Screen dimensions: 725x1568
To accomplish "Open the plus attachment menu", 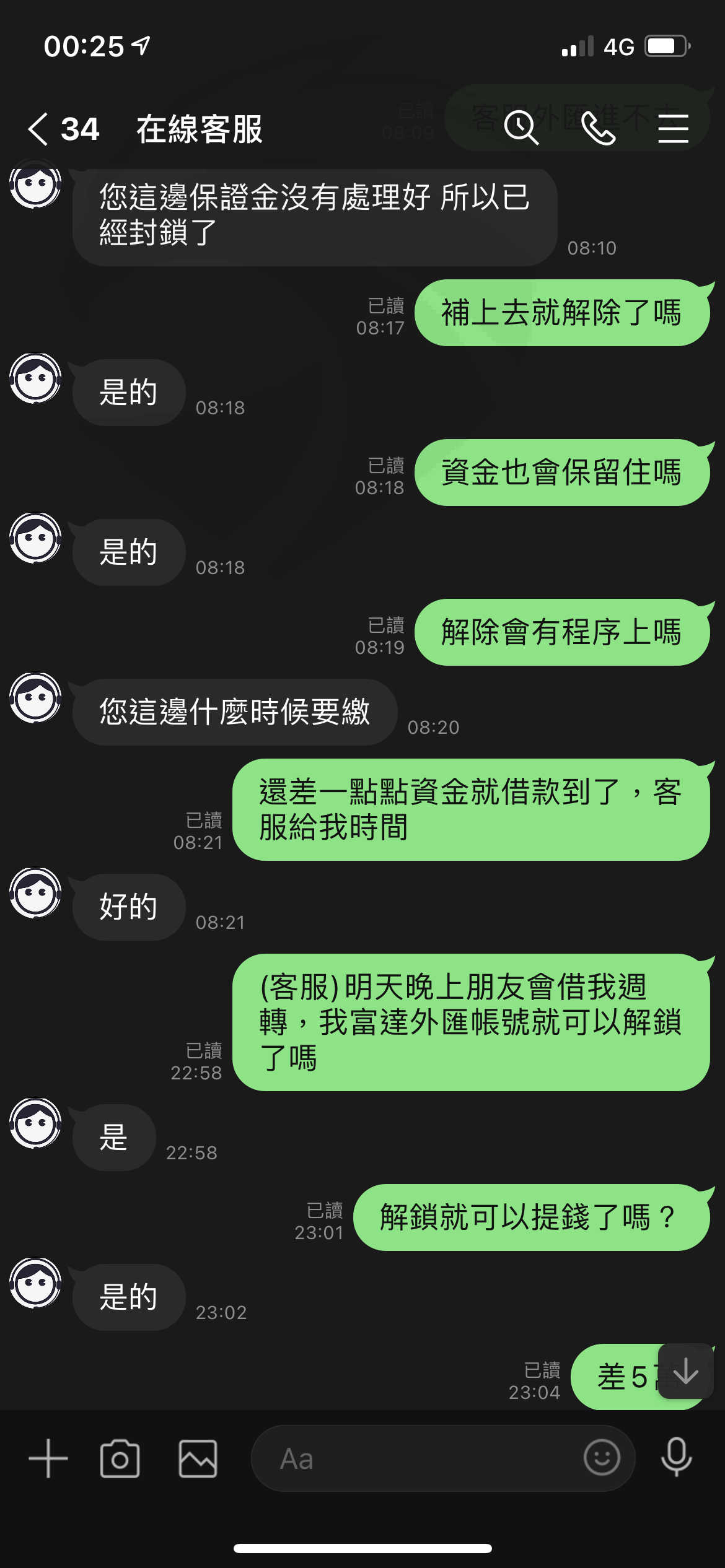I will (x=48, y=1458).
